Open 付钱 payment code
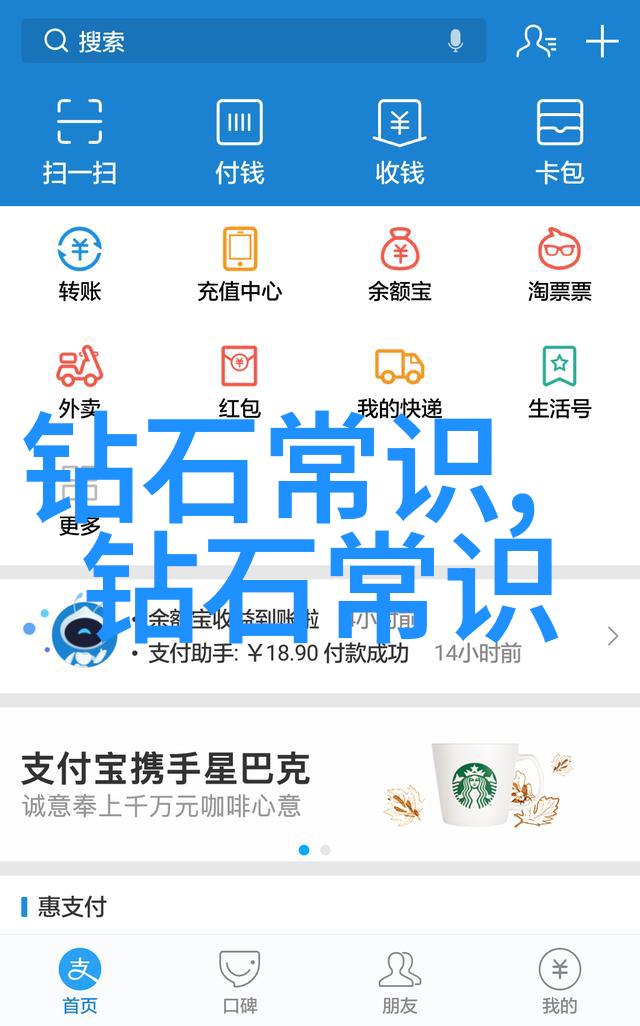Screen dimensions: 640x1026 tap(240, 140)
